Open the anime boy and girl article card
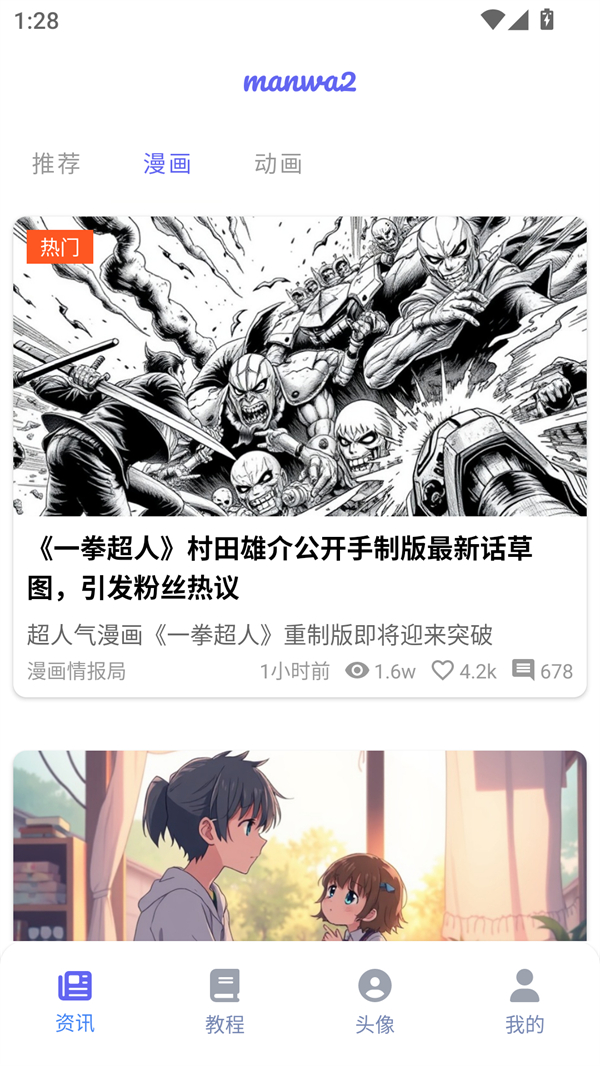This screenshot has width=600, height=1066. pos(299,850)
